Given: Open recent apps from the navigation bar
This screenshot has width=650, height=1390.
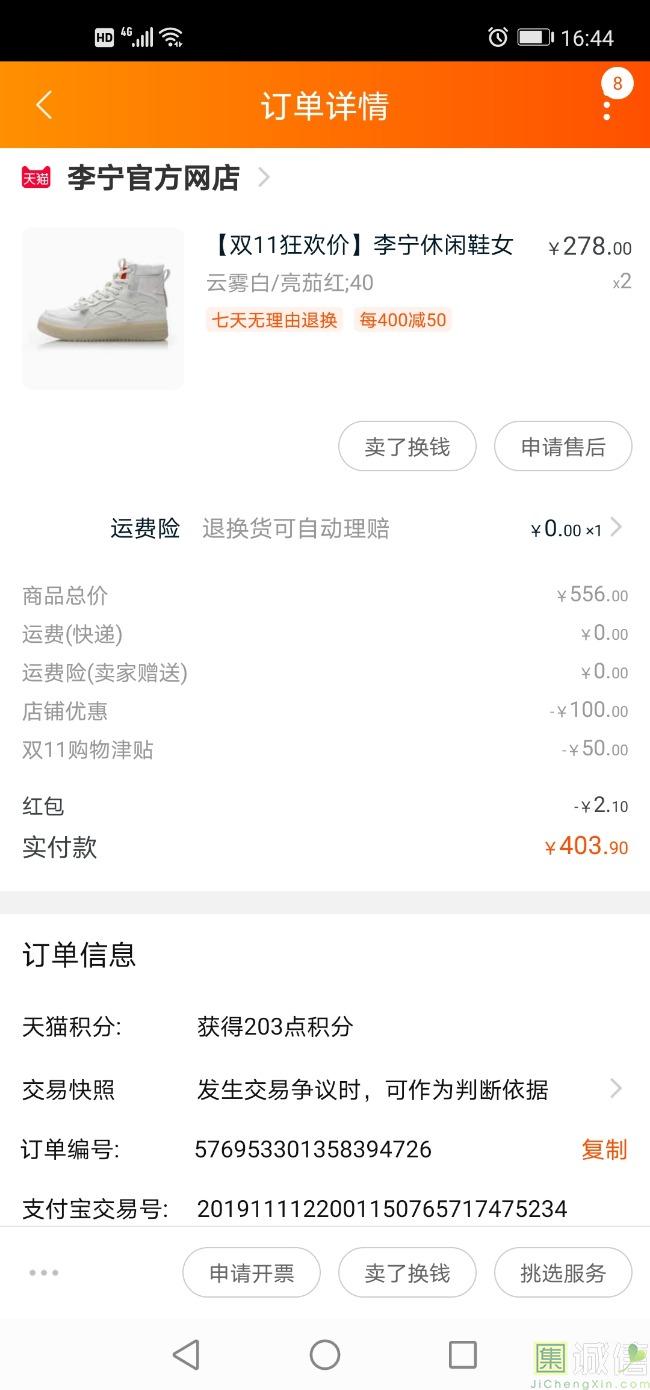Looking at the screenshot, I should coord(463,1355).
